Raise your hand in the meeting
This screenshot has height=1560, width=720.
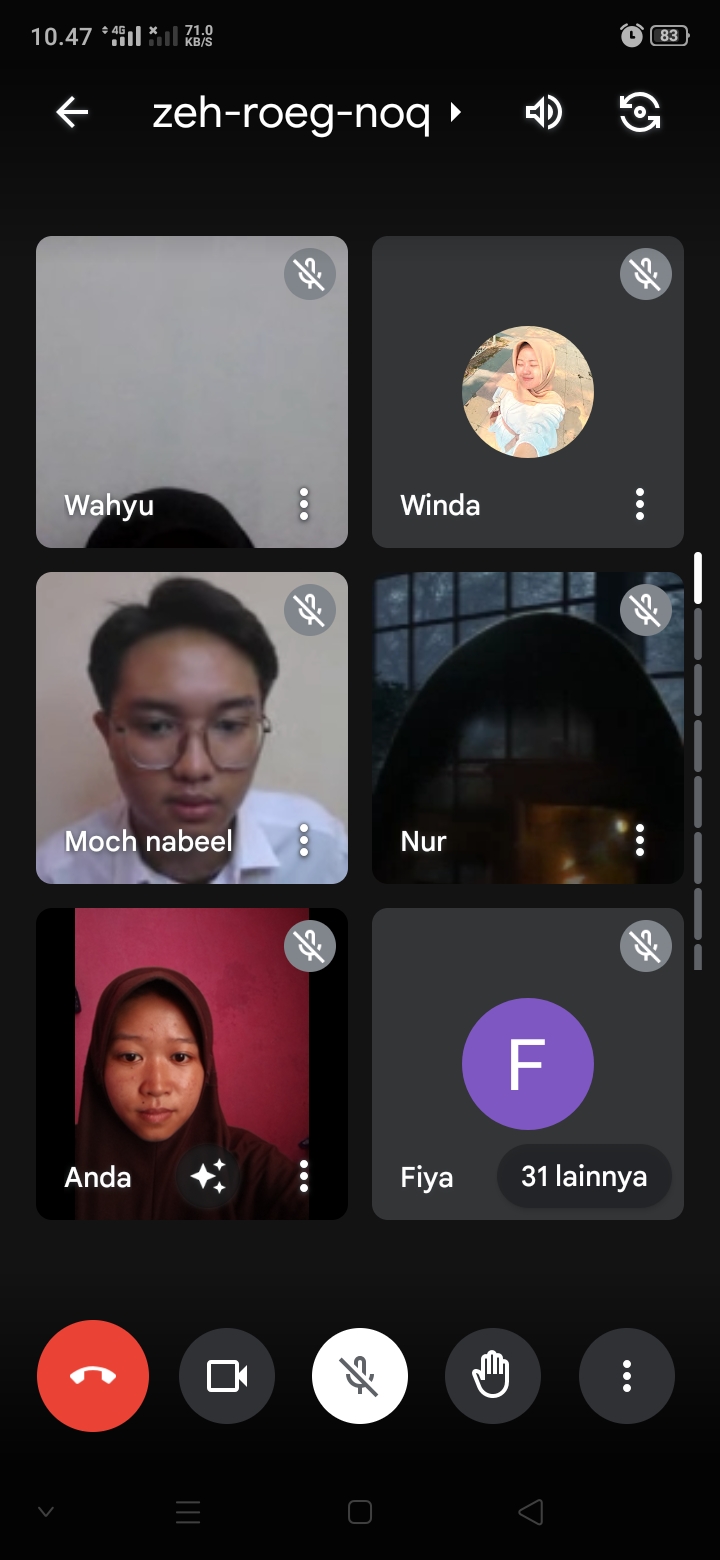[x=493, y=1376]
